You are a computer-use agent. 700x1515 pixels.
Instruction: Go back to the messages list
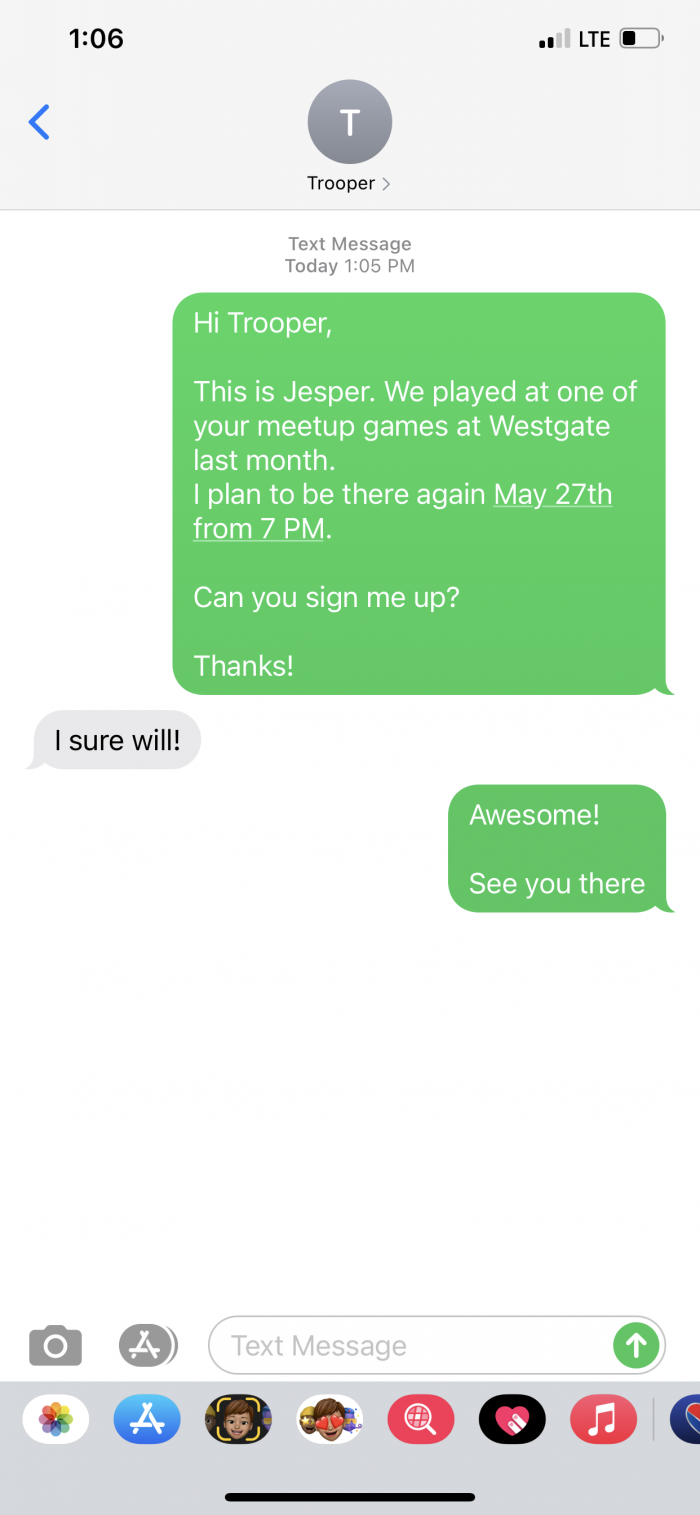point(40,122)
